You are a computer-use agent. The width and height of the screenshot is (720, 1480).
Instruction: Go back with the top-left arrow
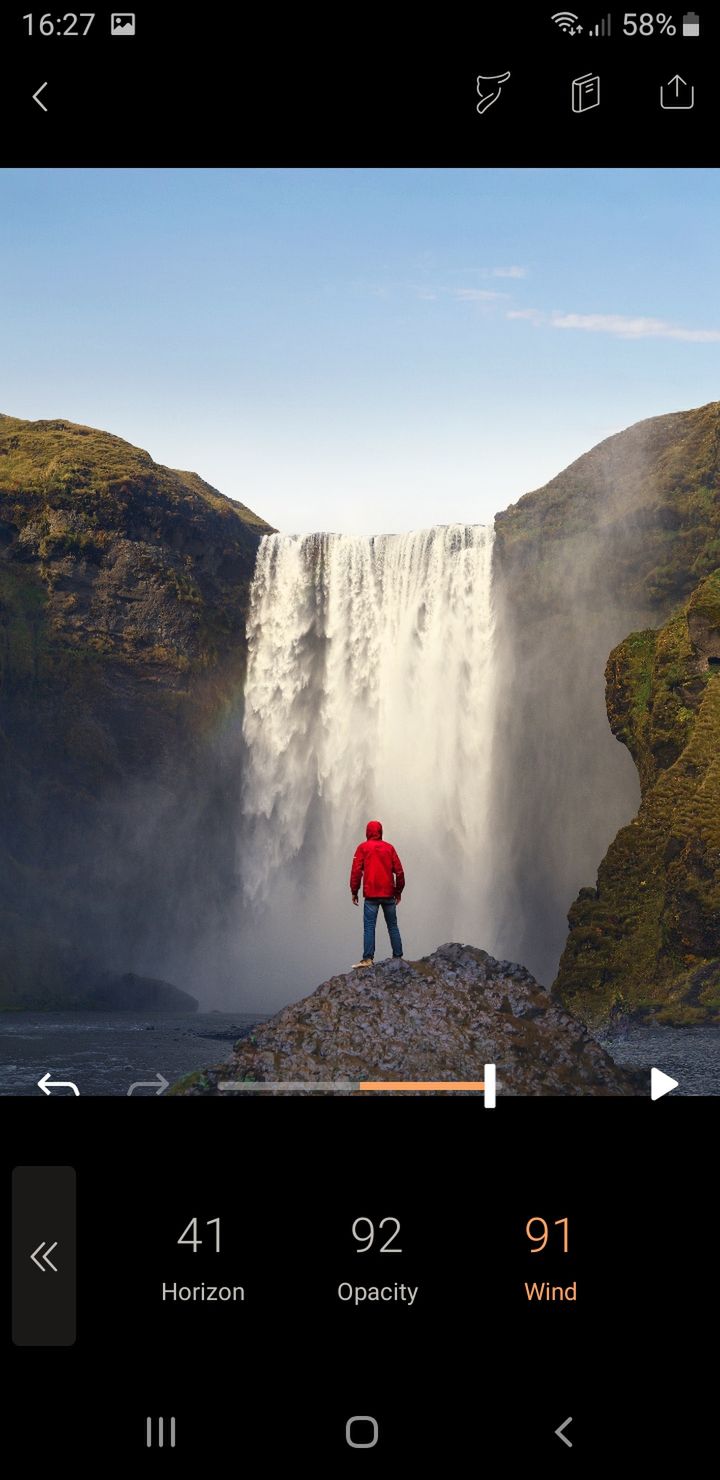pos(40,97)
